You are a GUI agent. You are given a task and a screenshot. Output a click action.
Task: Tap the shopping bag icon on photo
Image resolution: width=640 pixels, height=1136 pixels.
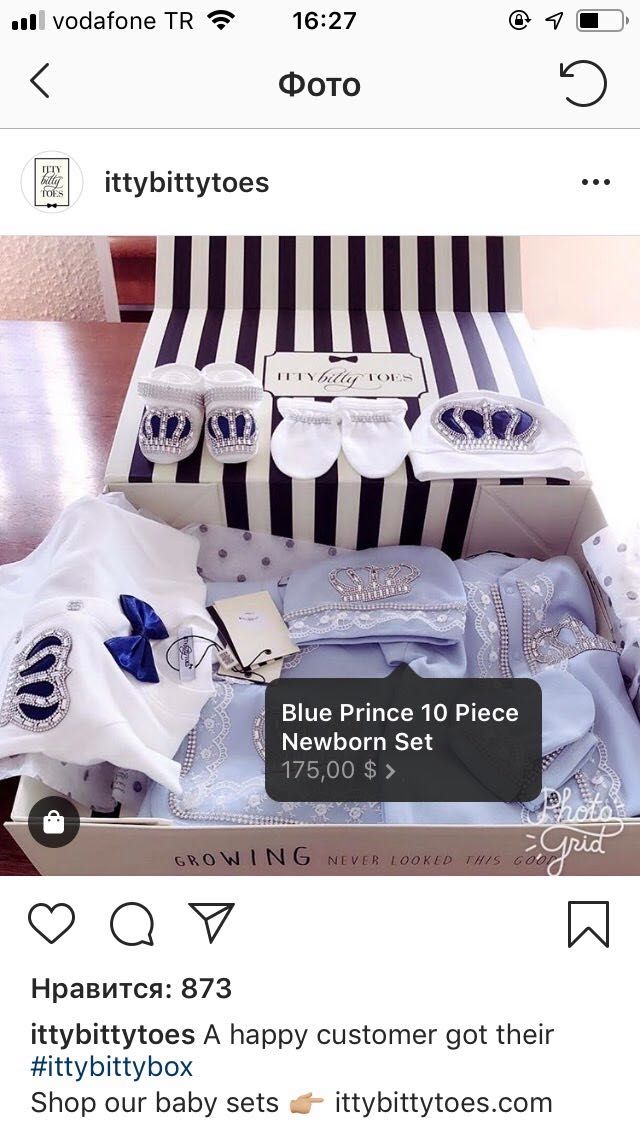(54, 823)
